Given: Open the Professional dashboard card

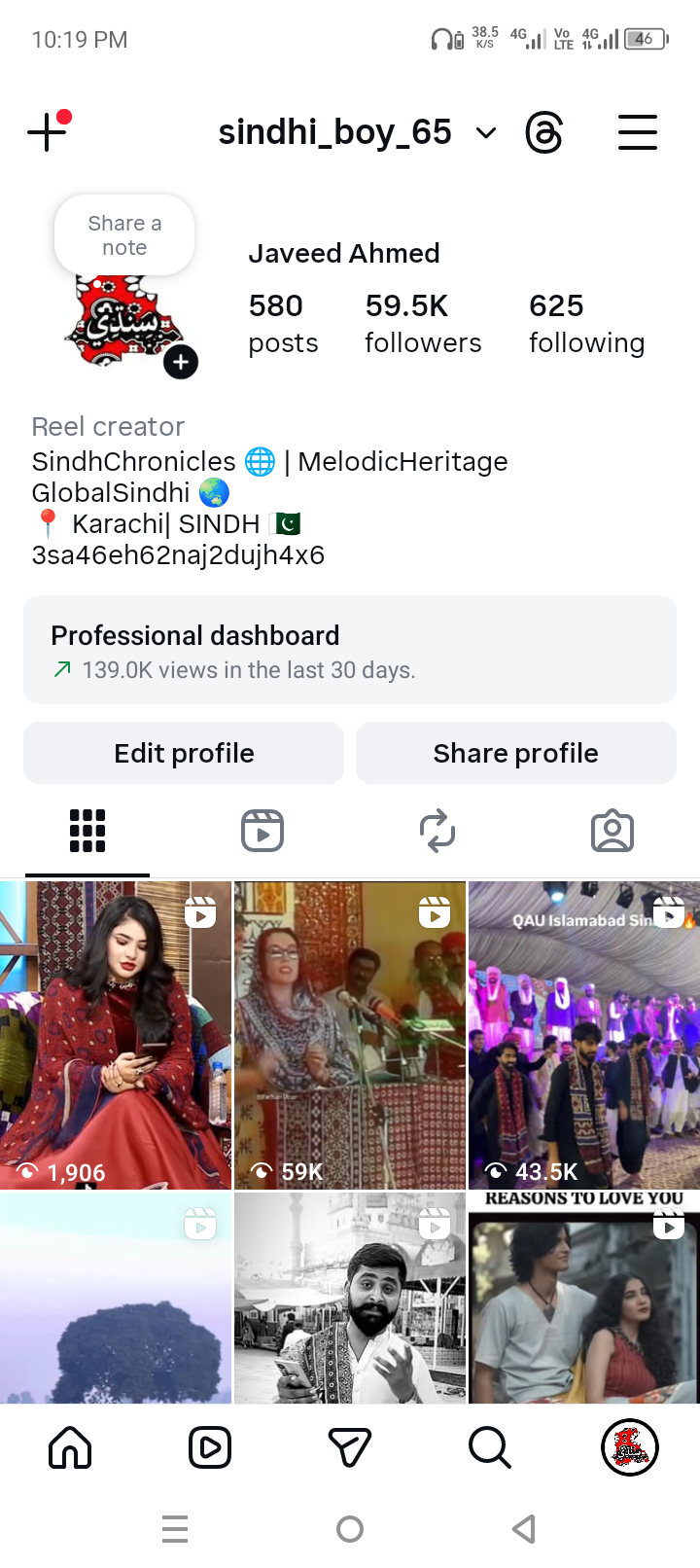Looking at the screenshot, I should (350, 650).
